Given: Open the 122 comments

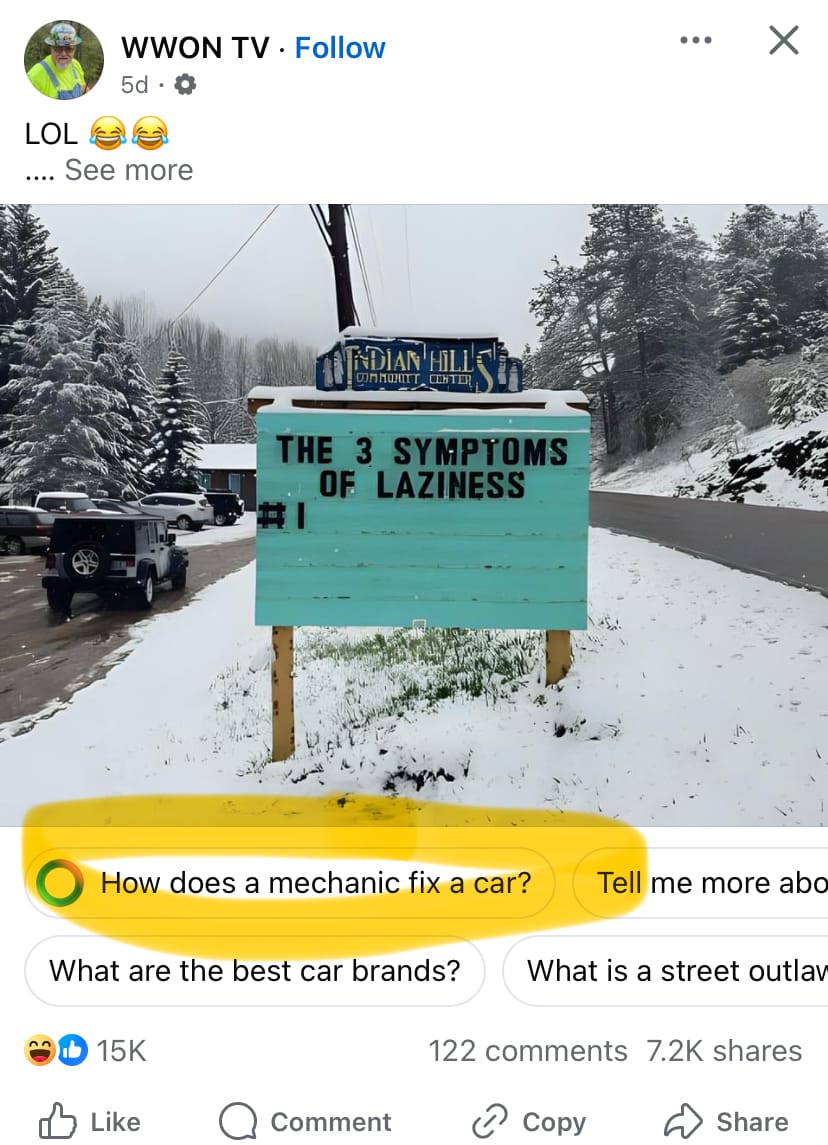Looking at the screenshot, I should click(x=527, y=1051).
